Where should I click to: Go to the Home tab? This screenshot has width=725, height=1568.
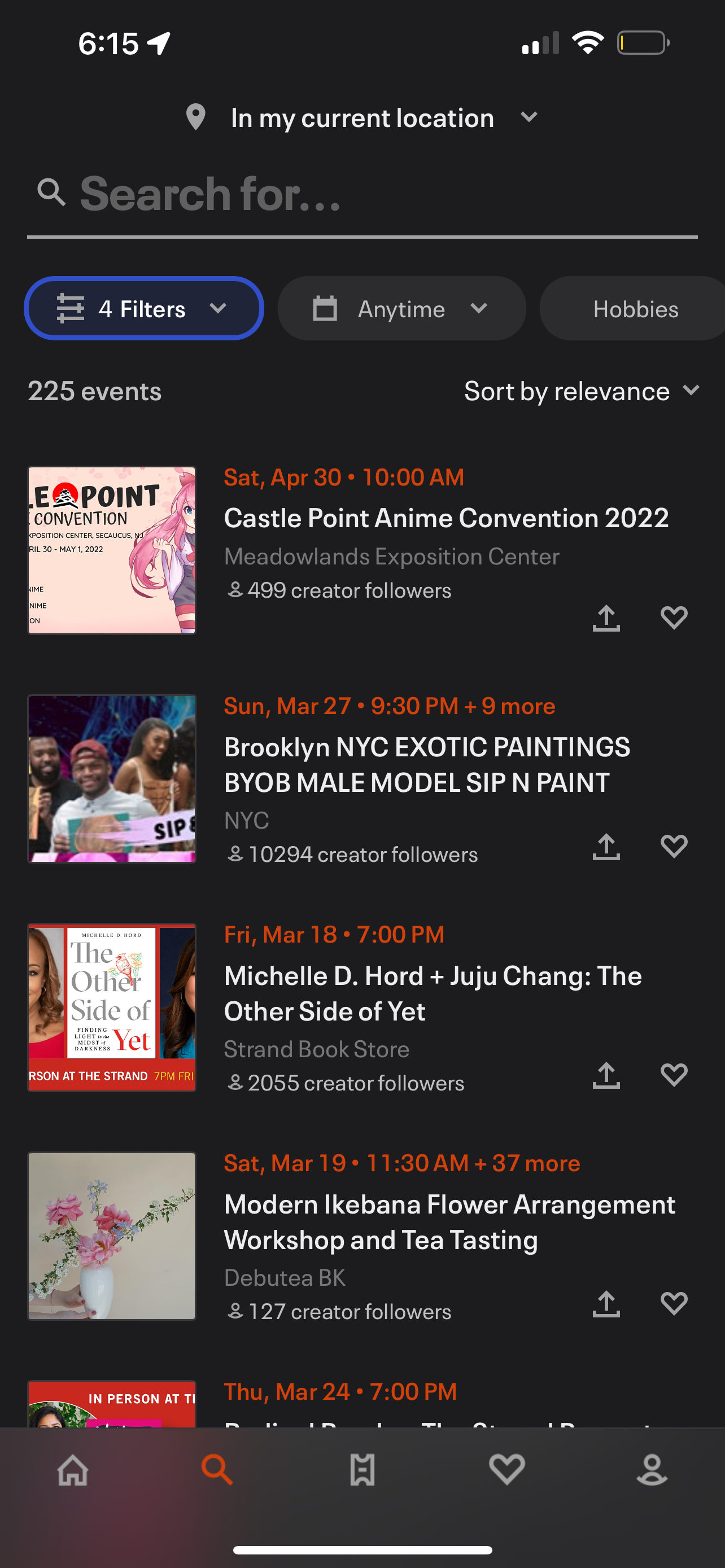tap(72, 1470)
